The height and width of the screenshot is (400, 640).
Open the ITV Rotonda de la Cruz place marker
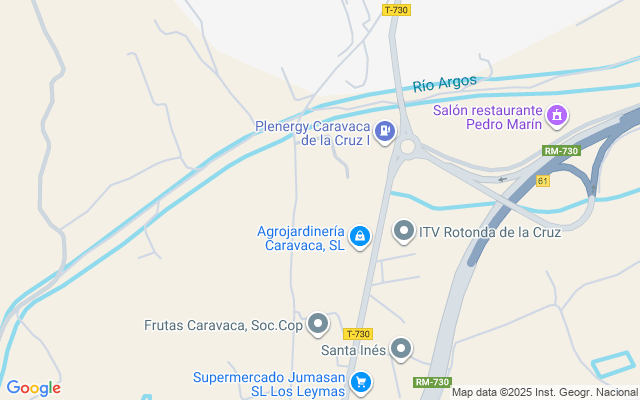[404, 232]
